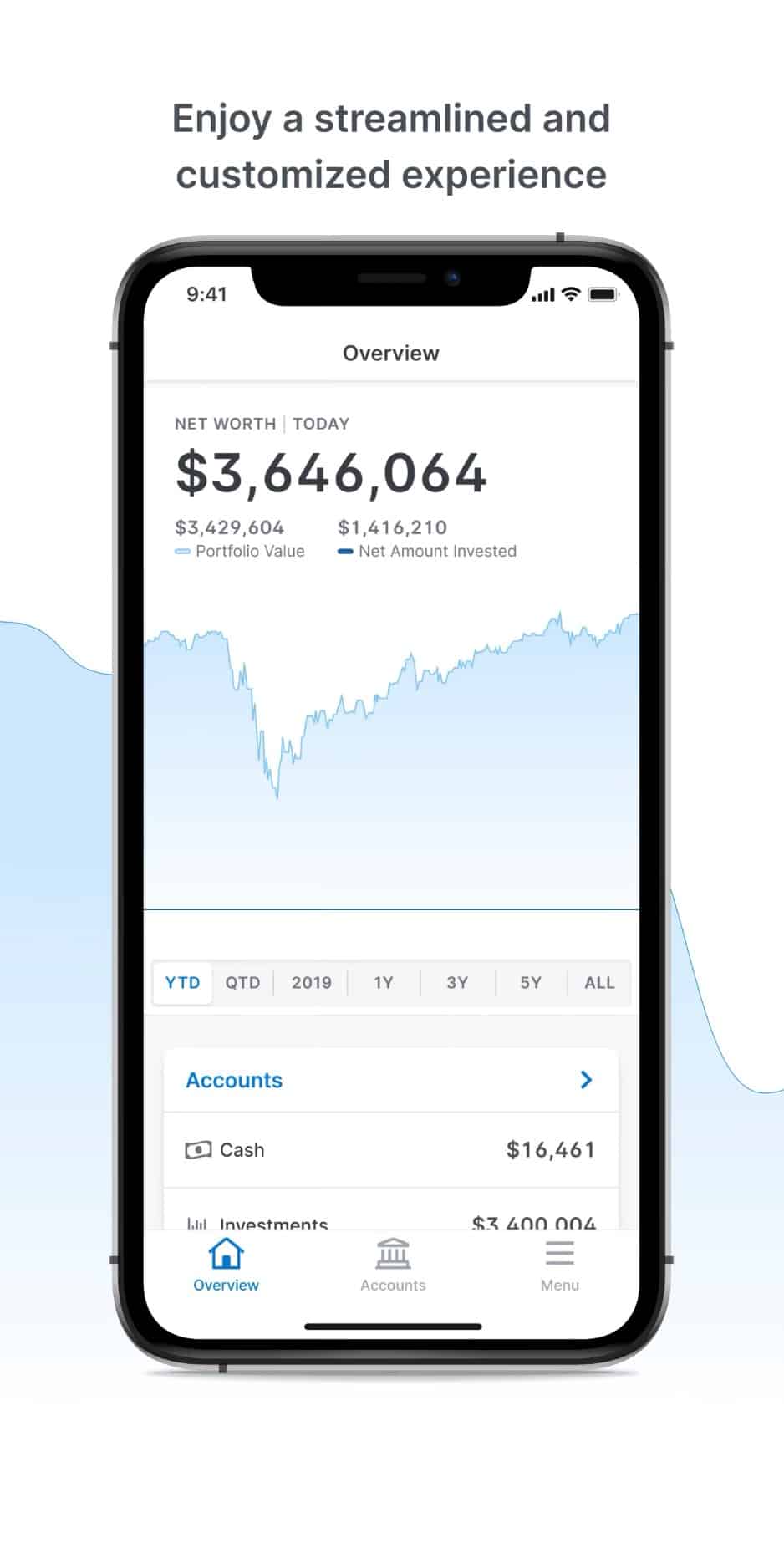This screenshot has width=784, height=1543.
Task: Tap the Wi-Fi icon in status bar
Action: click(571, 294)
